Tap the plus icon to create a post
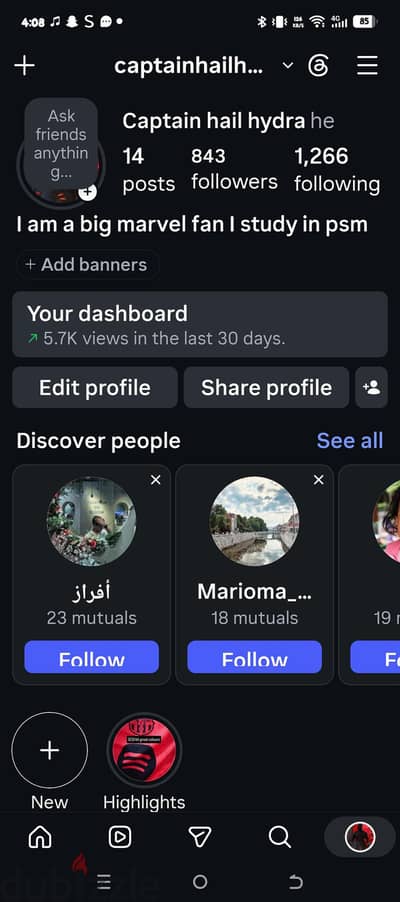Image resolution: width=400 pixels, height=902 pixels. (x=24, y=66)
